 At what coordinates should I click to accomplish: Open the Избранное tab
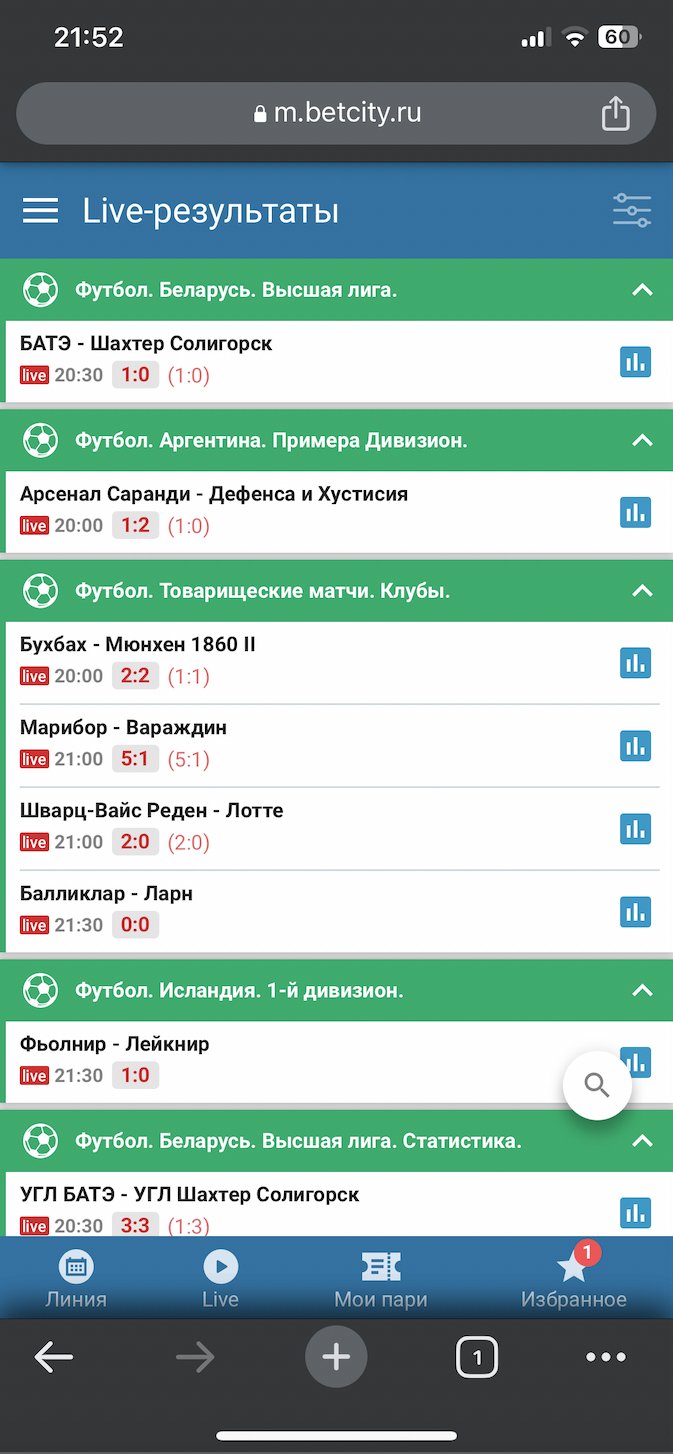573,1281
